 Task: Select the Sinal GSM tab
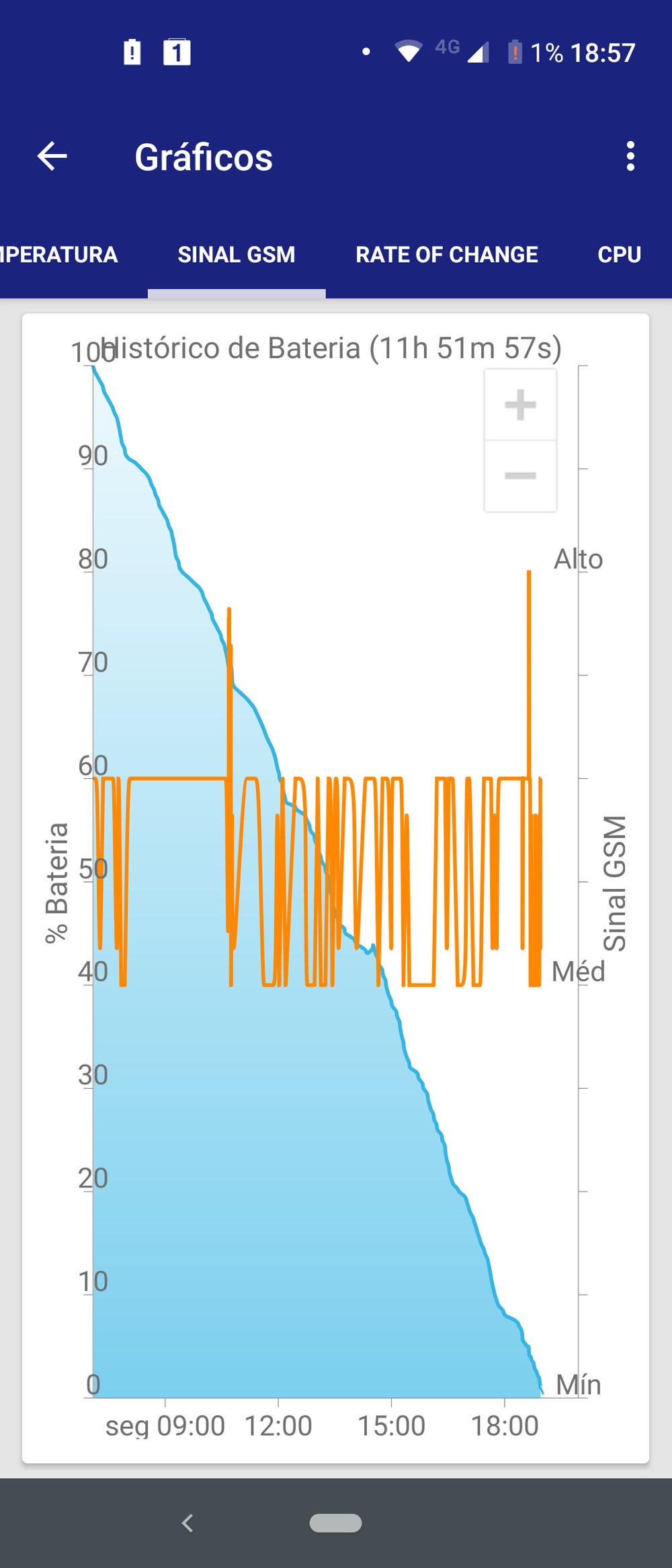pos(237,255)
